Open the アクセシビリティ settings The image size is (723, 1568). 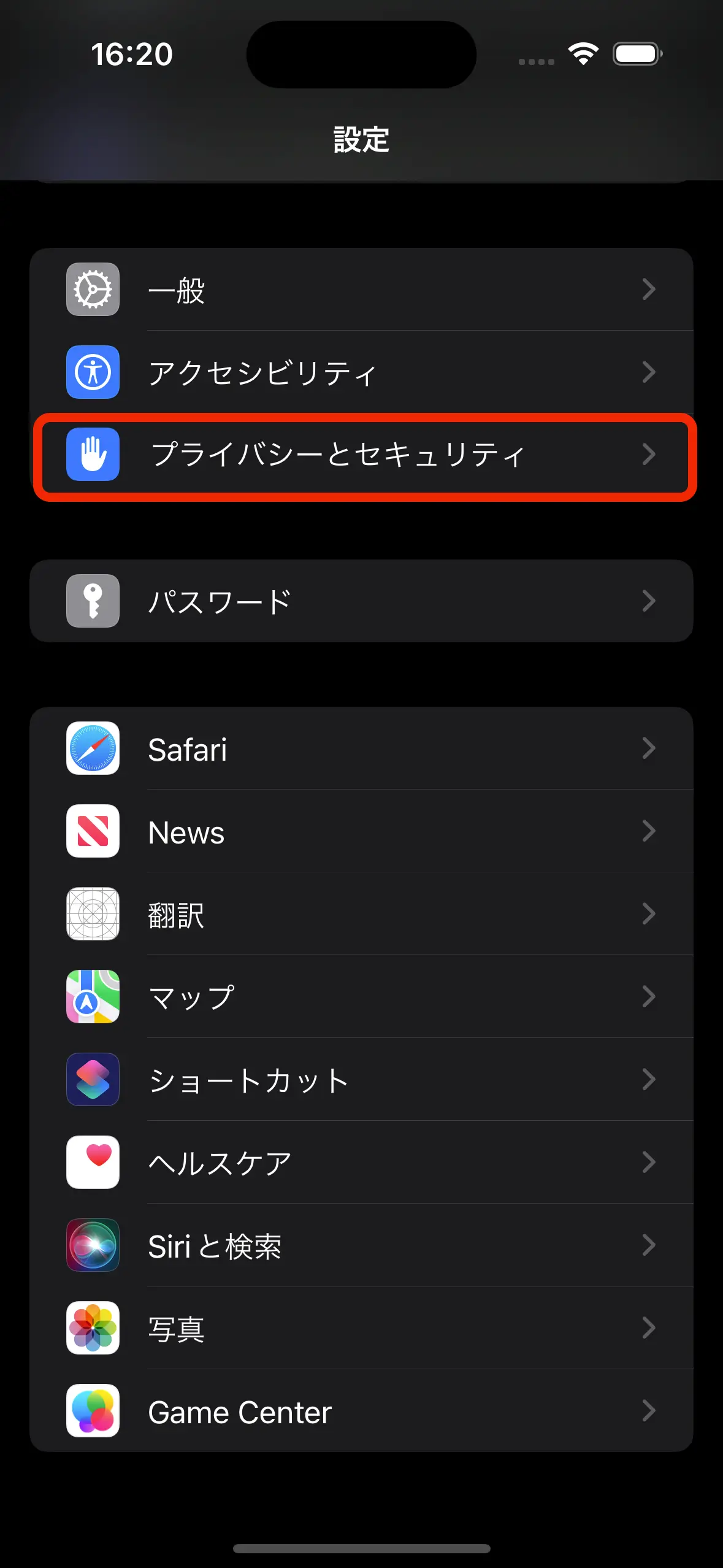pos(361,372)
